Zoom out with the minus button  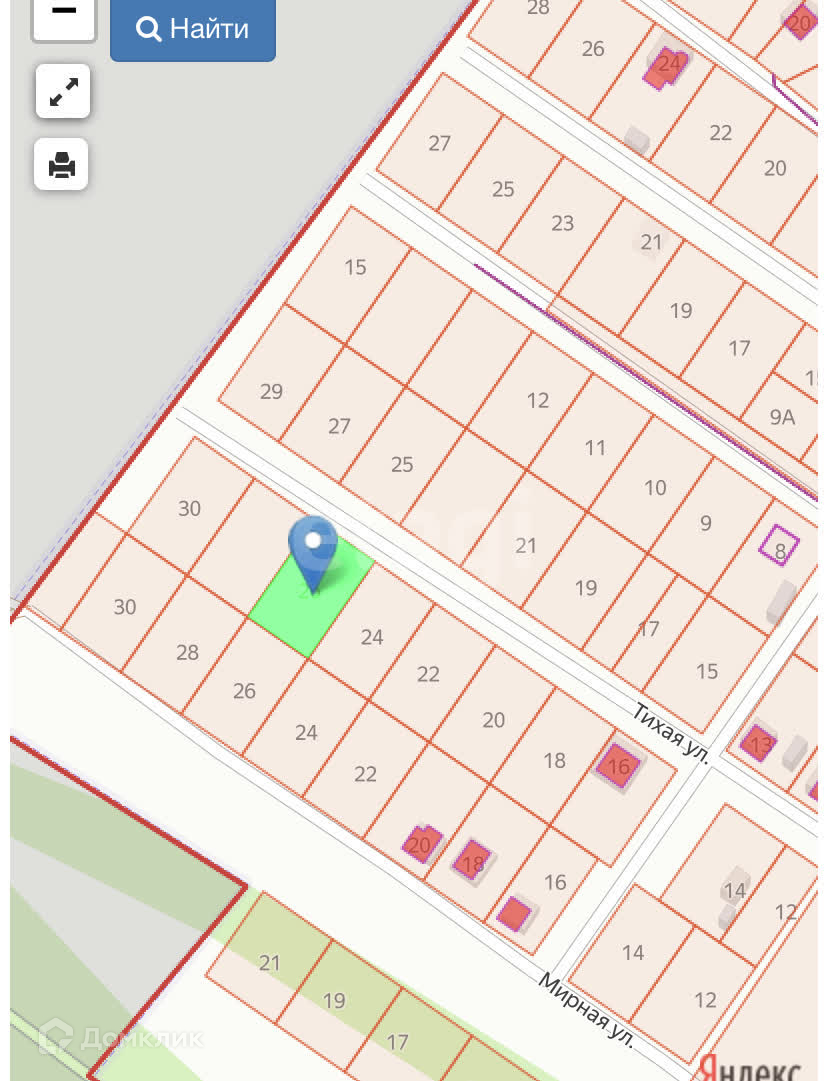[63, 19]
